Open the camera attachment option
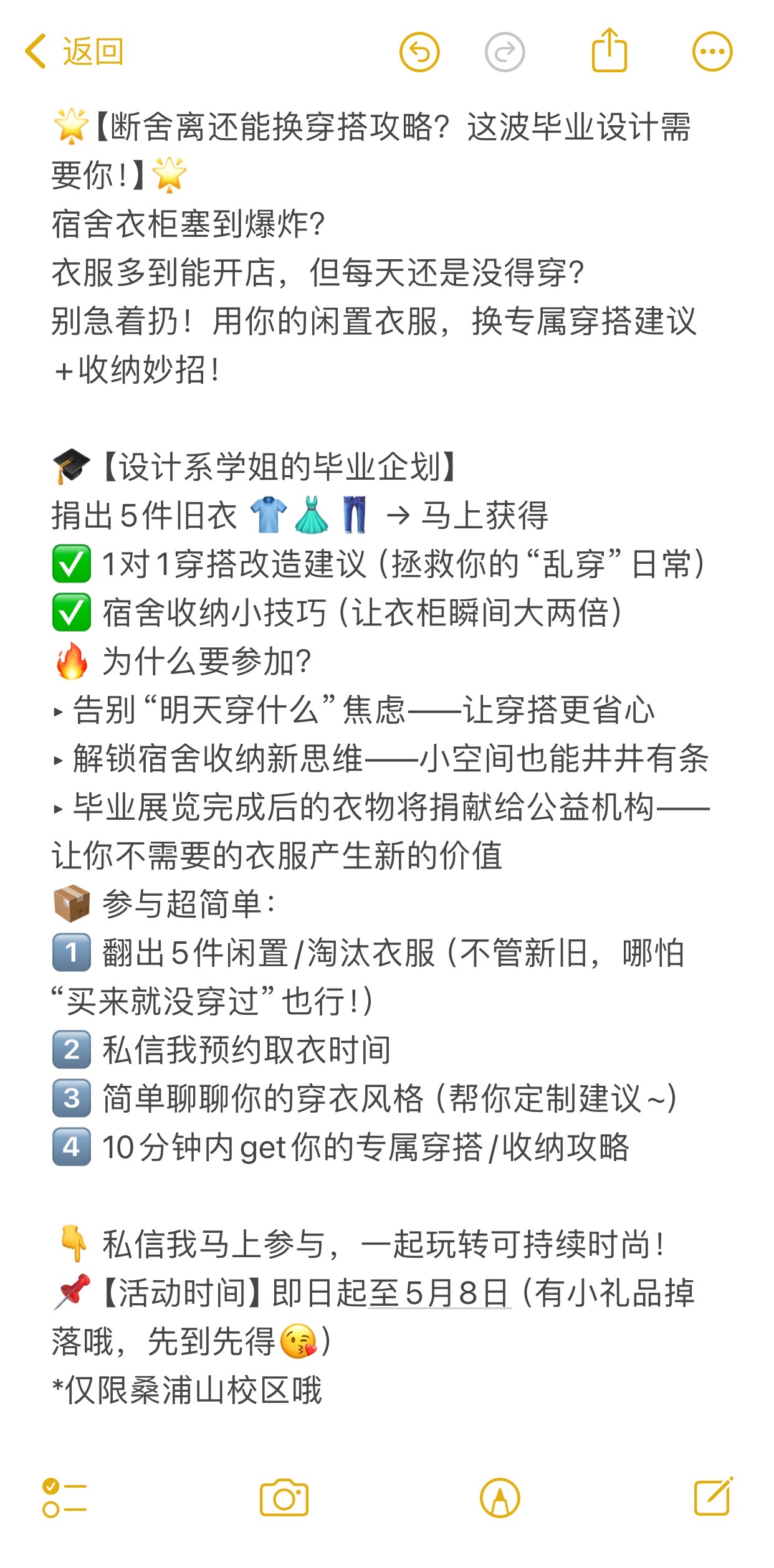The height and width of the screenshot is (1568, 774). (284, 1498)
